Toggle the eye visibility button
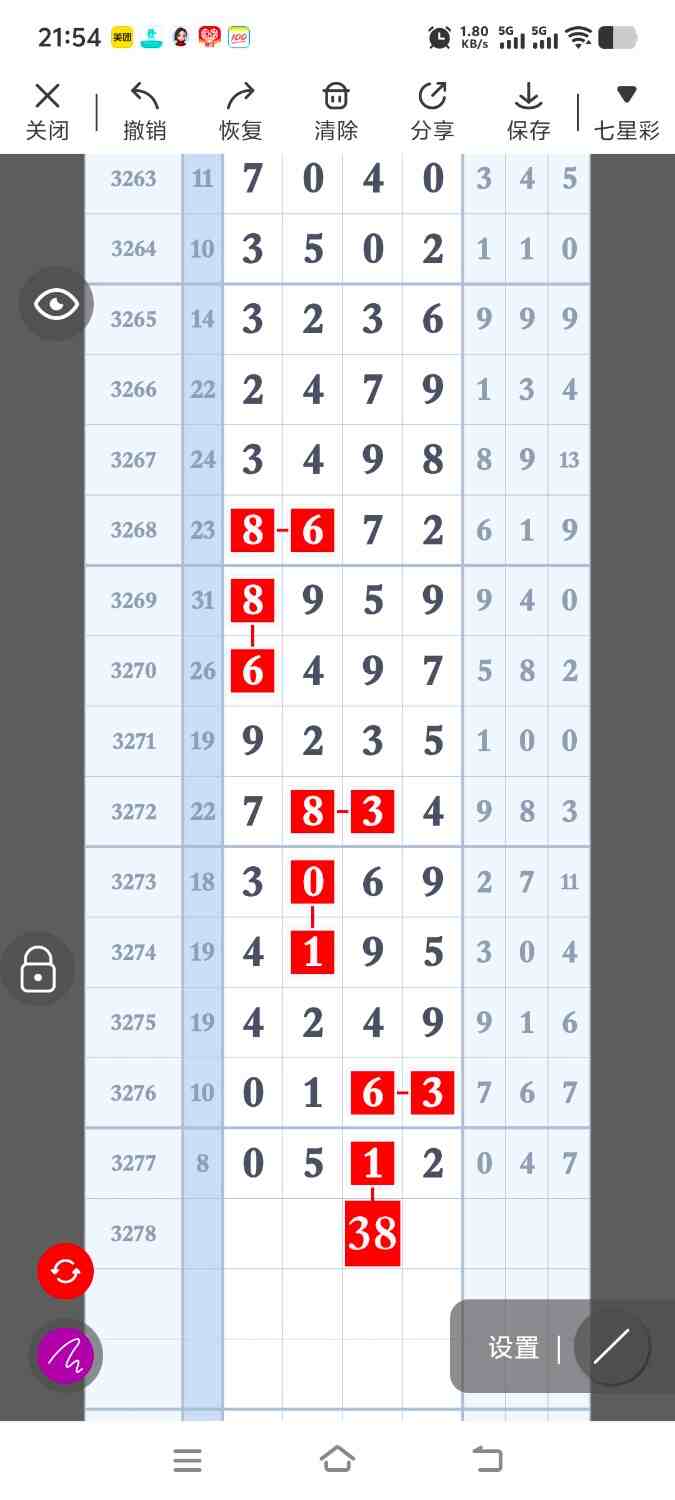The height and width of the screenshot is (1500, 675). [57, 304]
